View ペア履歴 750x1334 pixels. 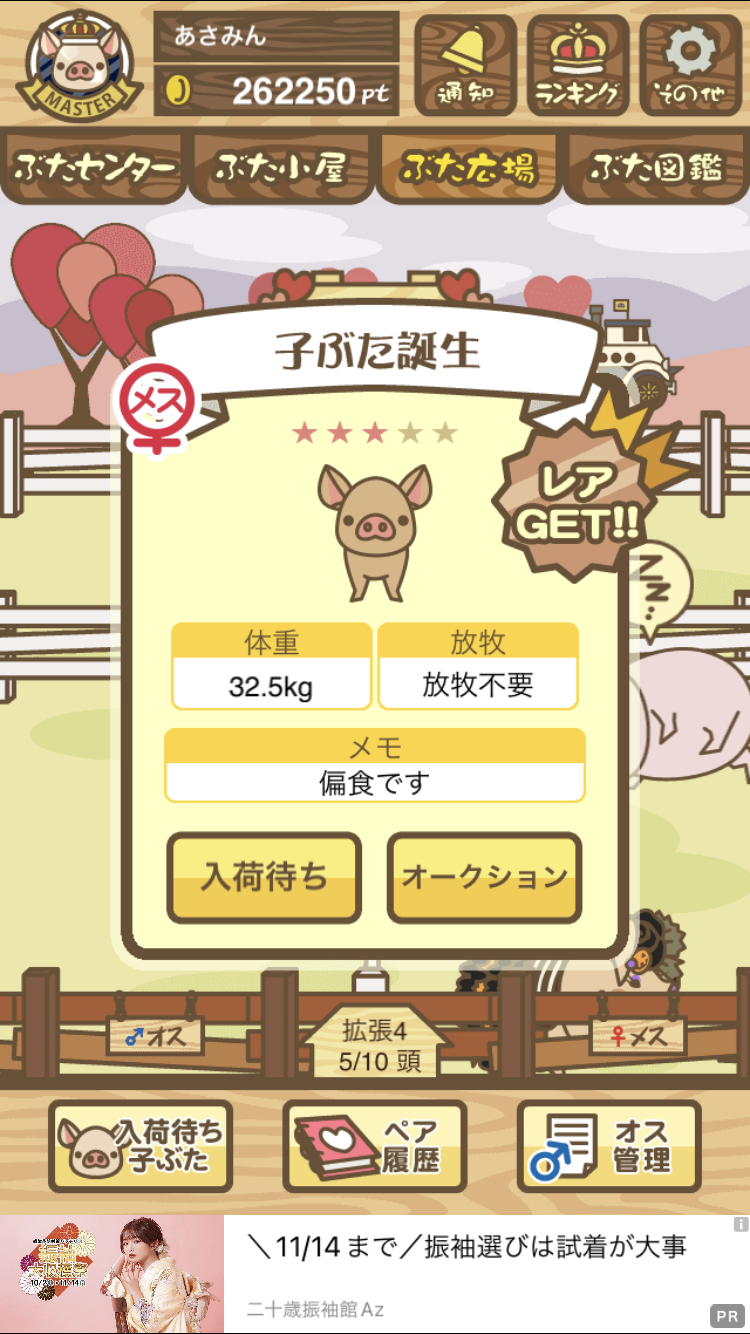(375, 1146)
